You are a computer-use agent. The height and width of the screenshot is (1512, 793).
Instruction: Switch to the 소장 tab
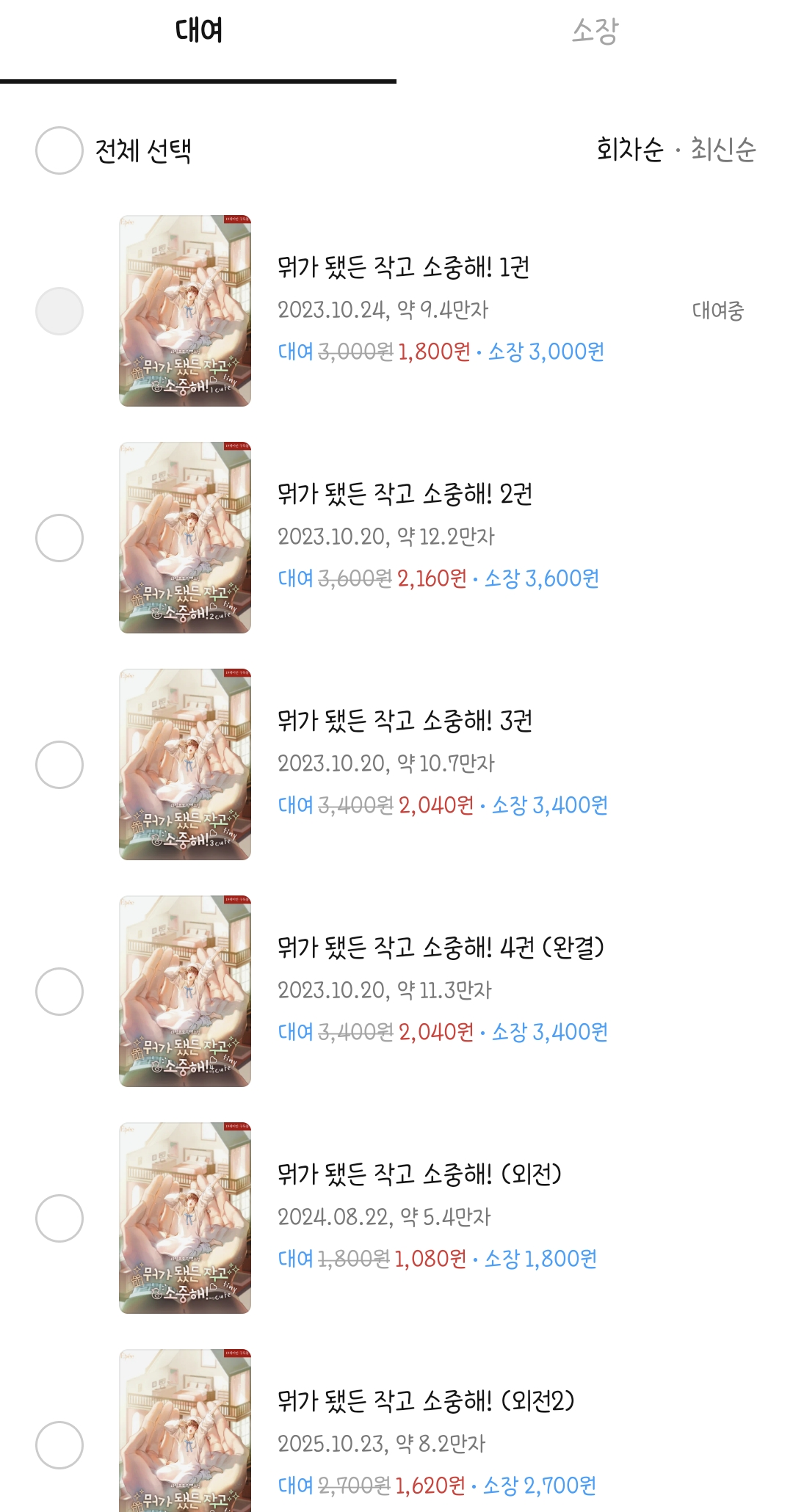(595, 32)
